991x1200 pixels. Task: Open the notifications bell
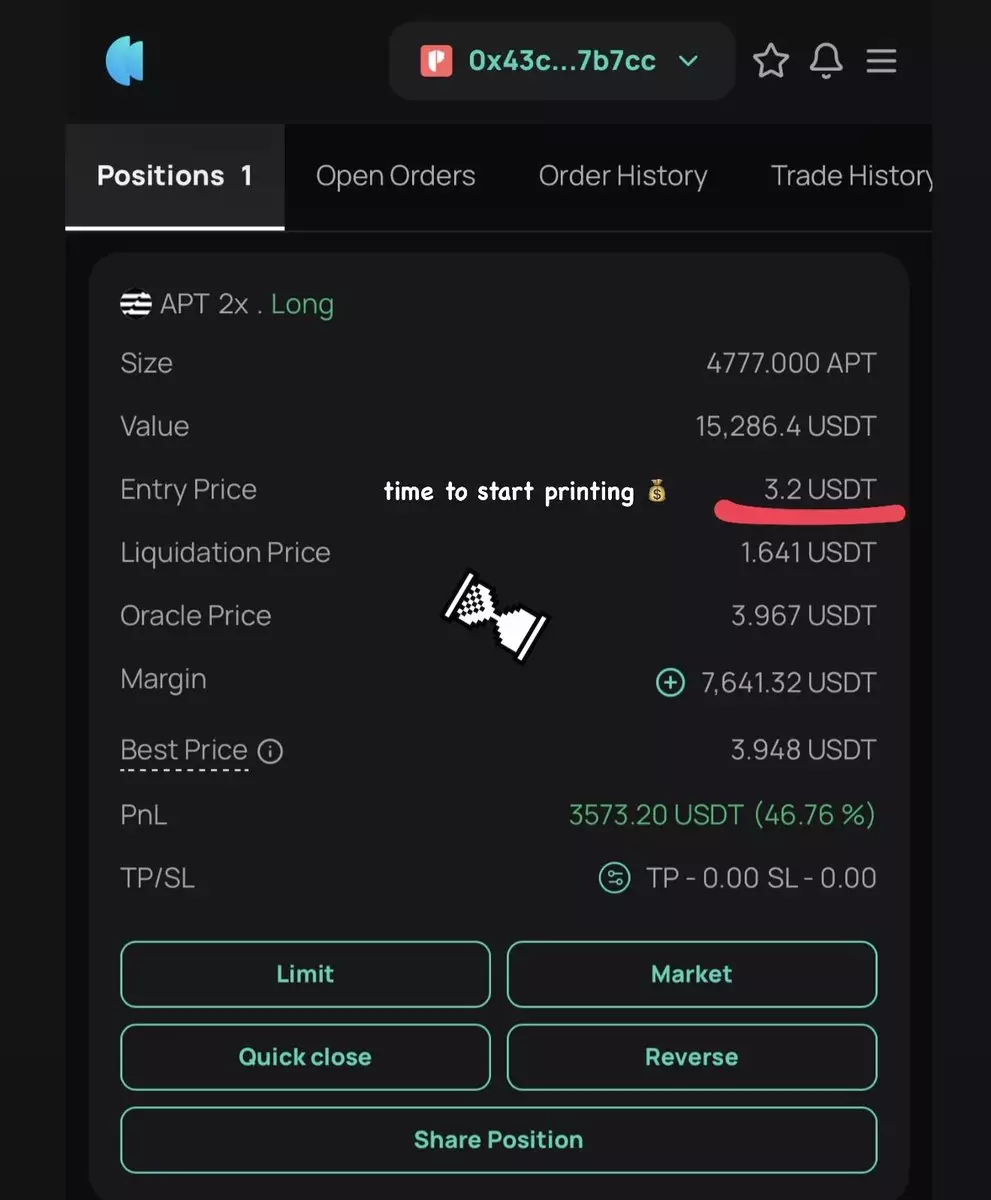826,61
